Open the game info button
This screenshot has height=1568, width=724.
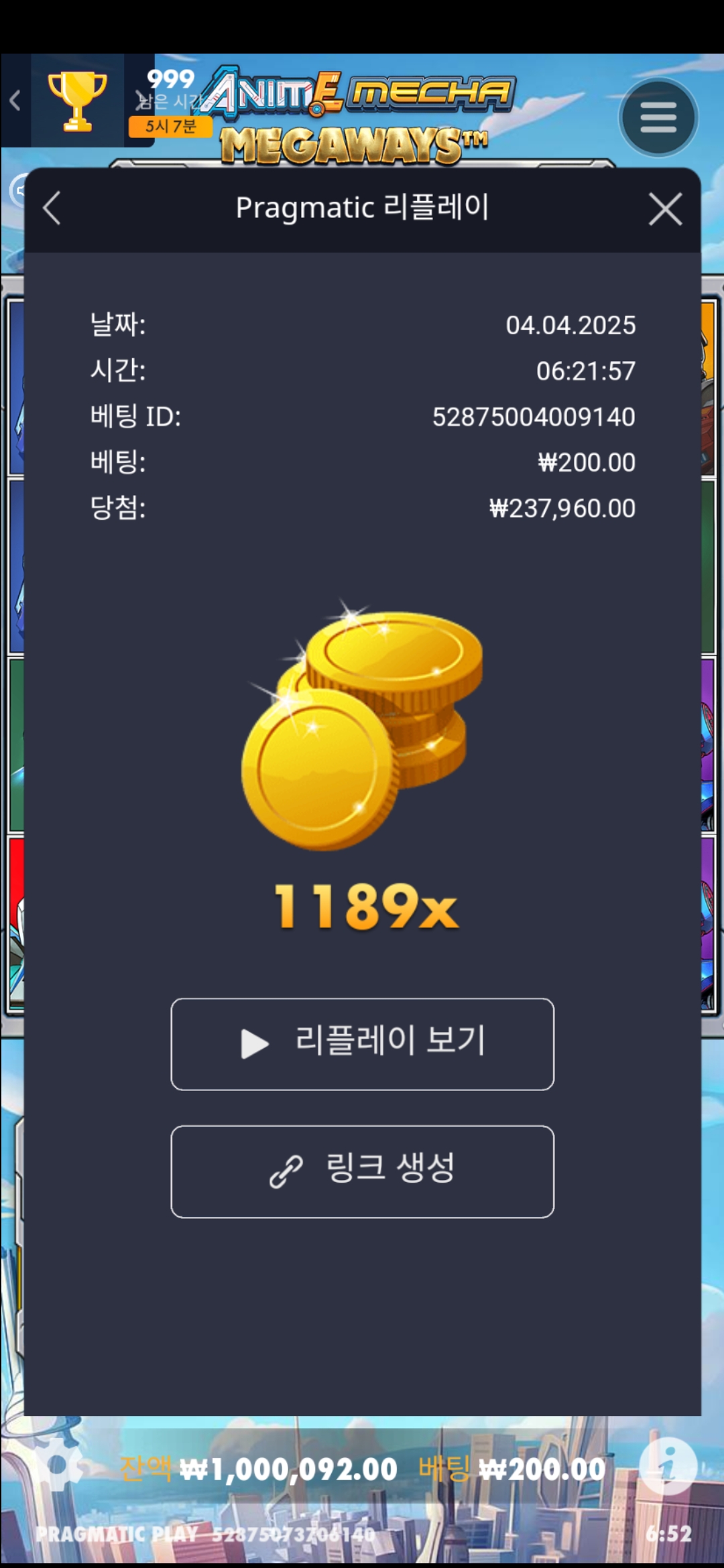667,1467
